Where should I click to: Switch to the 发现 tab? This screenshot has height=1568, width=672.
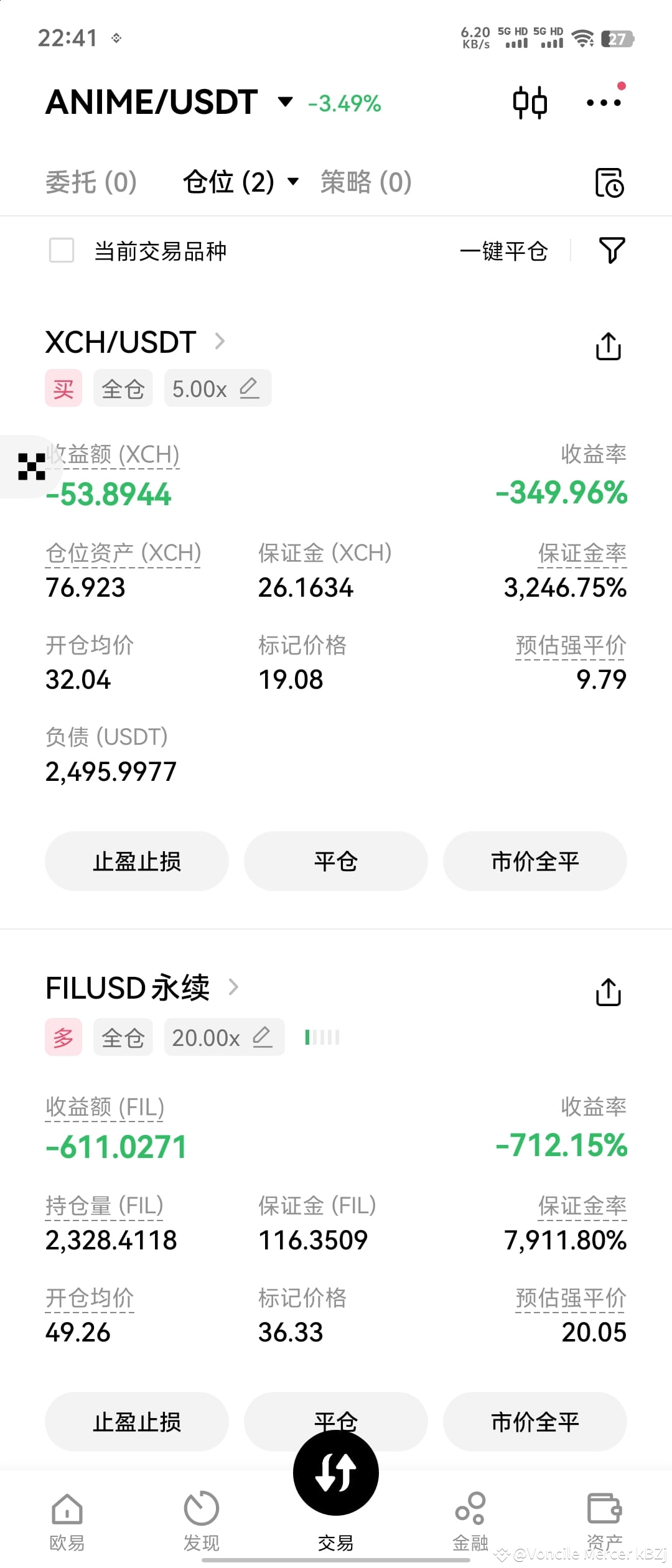point(201,1521)
